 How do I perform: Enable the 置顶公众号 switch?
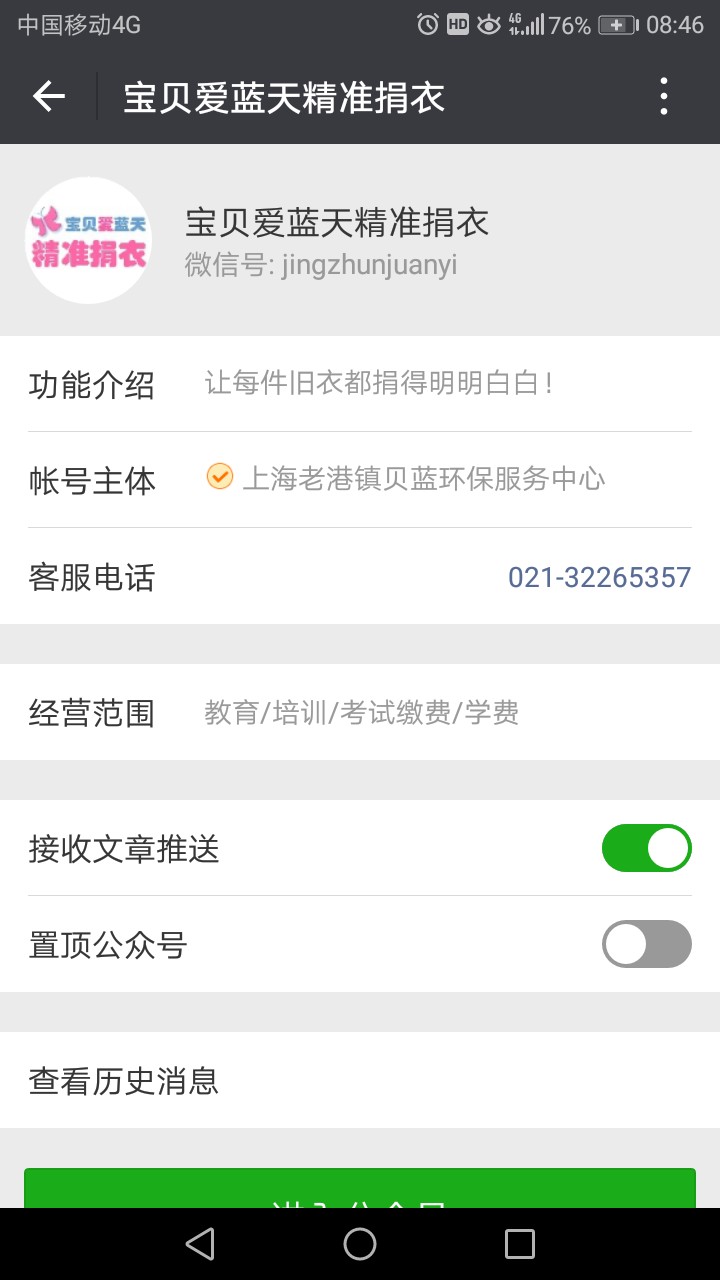click(647, 944)
